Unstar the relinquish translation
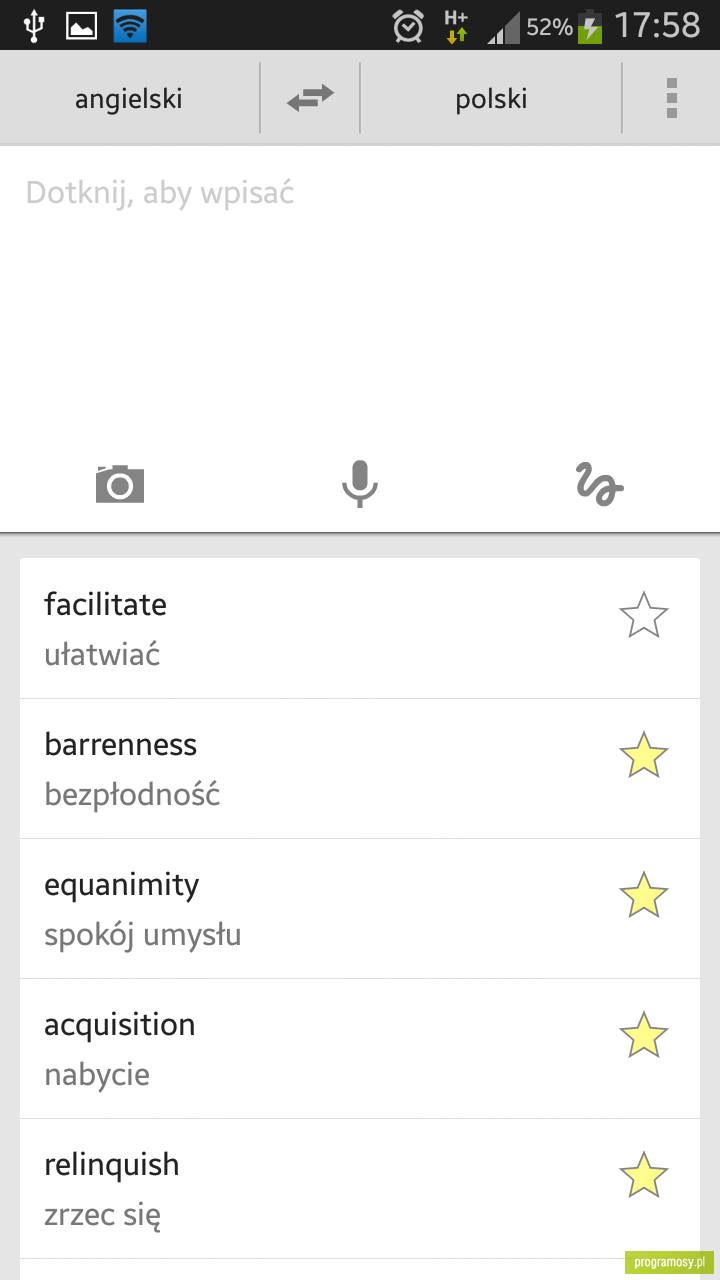The image size is (720, 1280). pos(643,1176)
